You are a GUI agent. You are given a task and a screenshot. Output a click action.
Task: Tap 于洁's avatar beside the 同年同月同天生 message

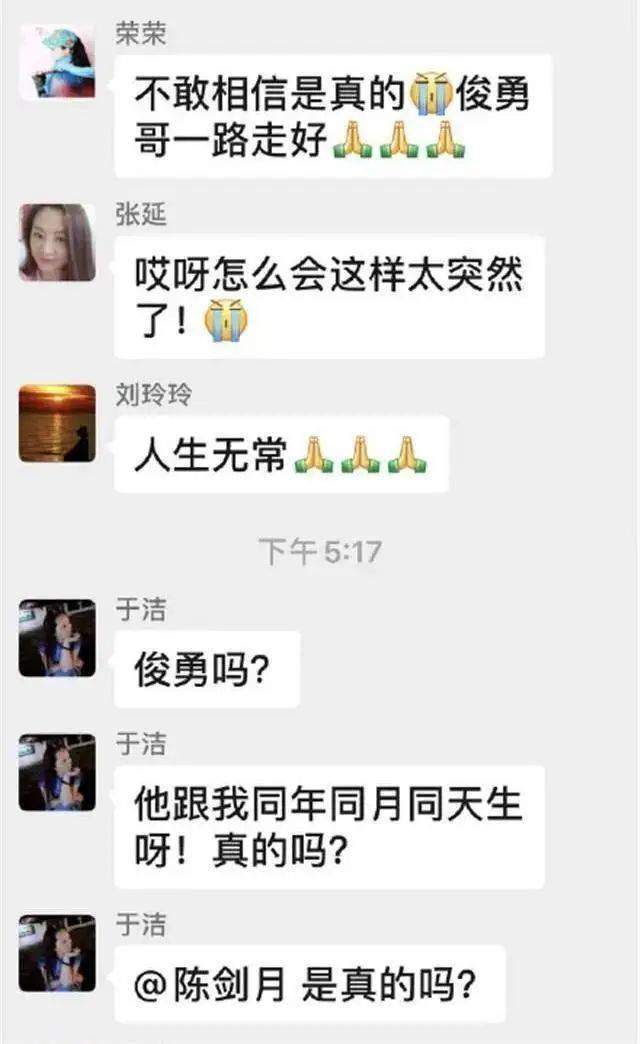click(x=57, y=772)
